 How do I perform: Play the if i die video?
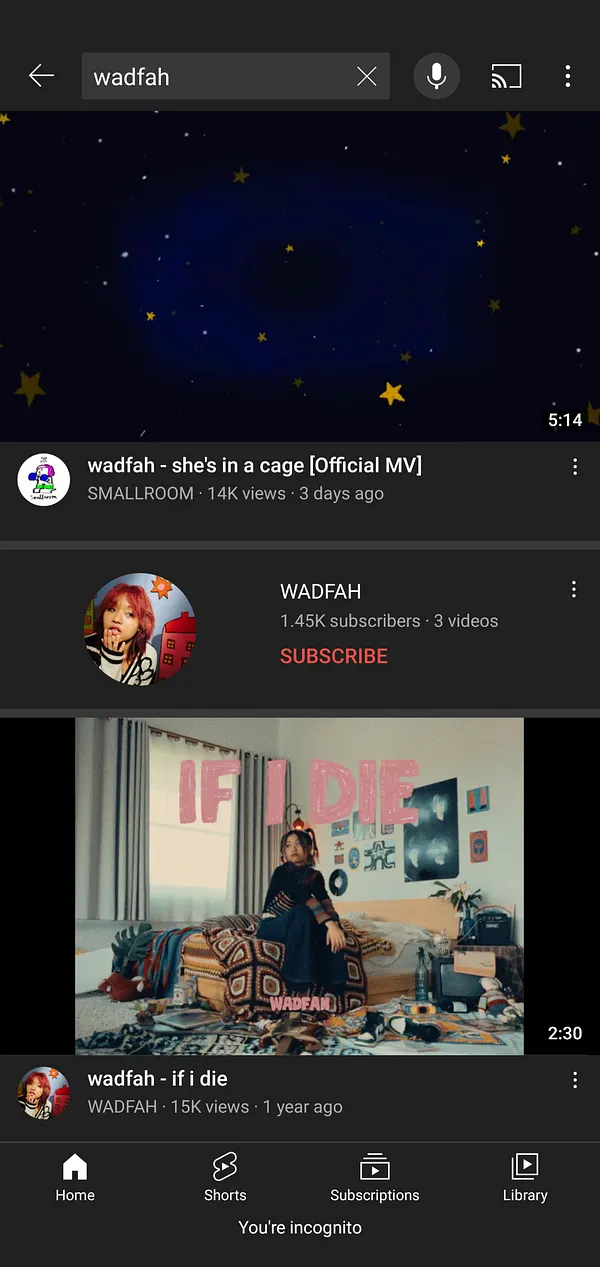(x=300, y=885)
